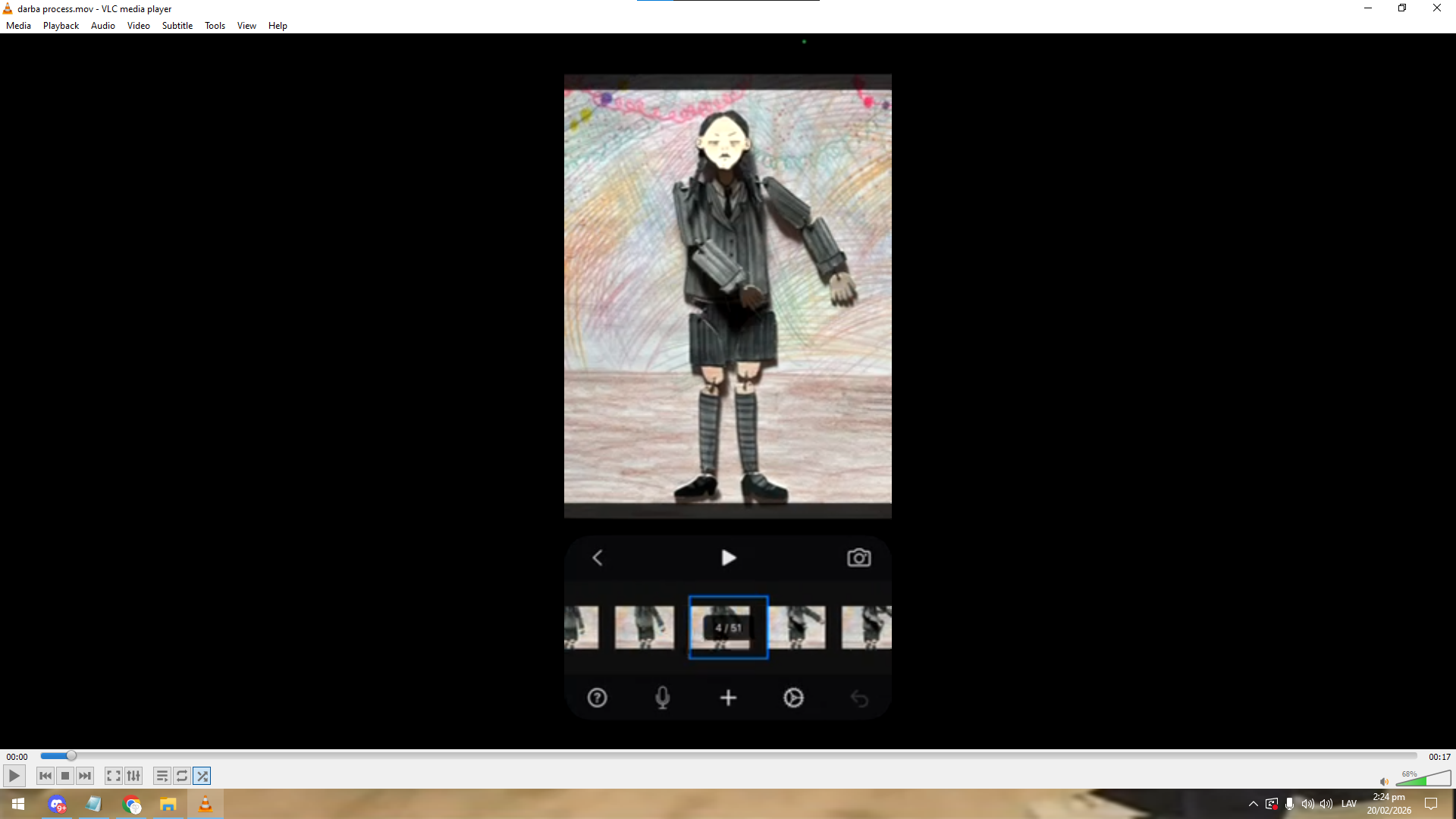Skip to next media item
1456x819 pixels.
click(x=85, y=776)
